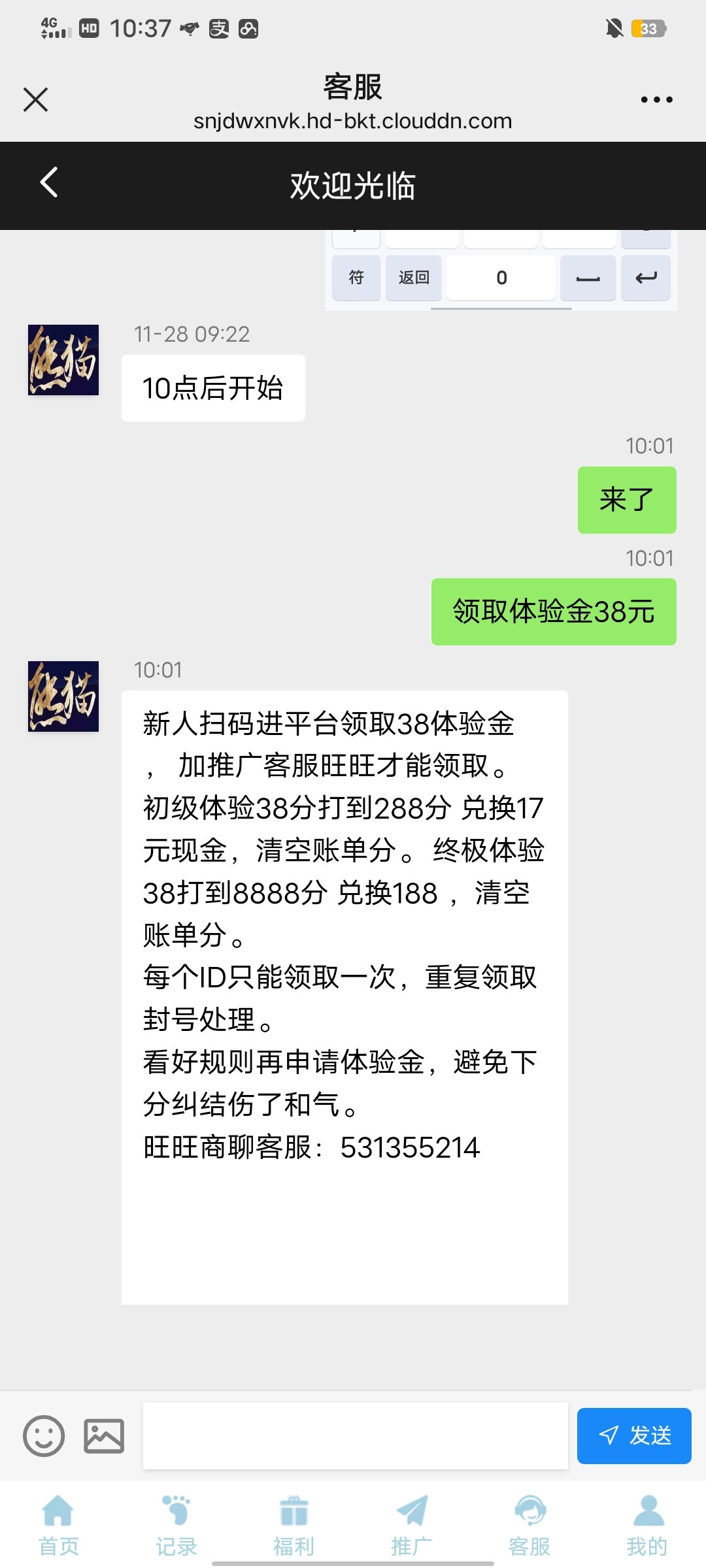Image resolution: width=706 pixels, height=1568 pixels.
Task: Open the three-dot overflow menu
Action: (x=656, y=100)
